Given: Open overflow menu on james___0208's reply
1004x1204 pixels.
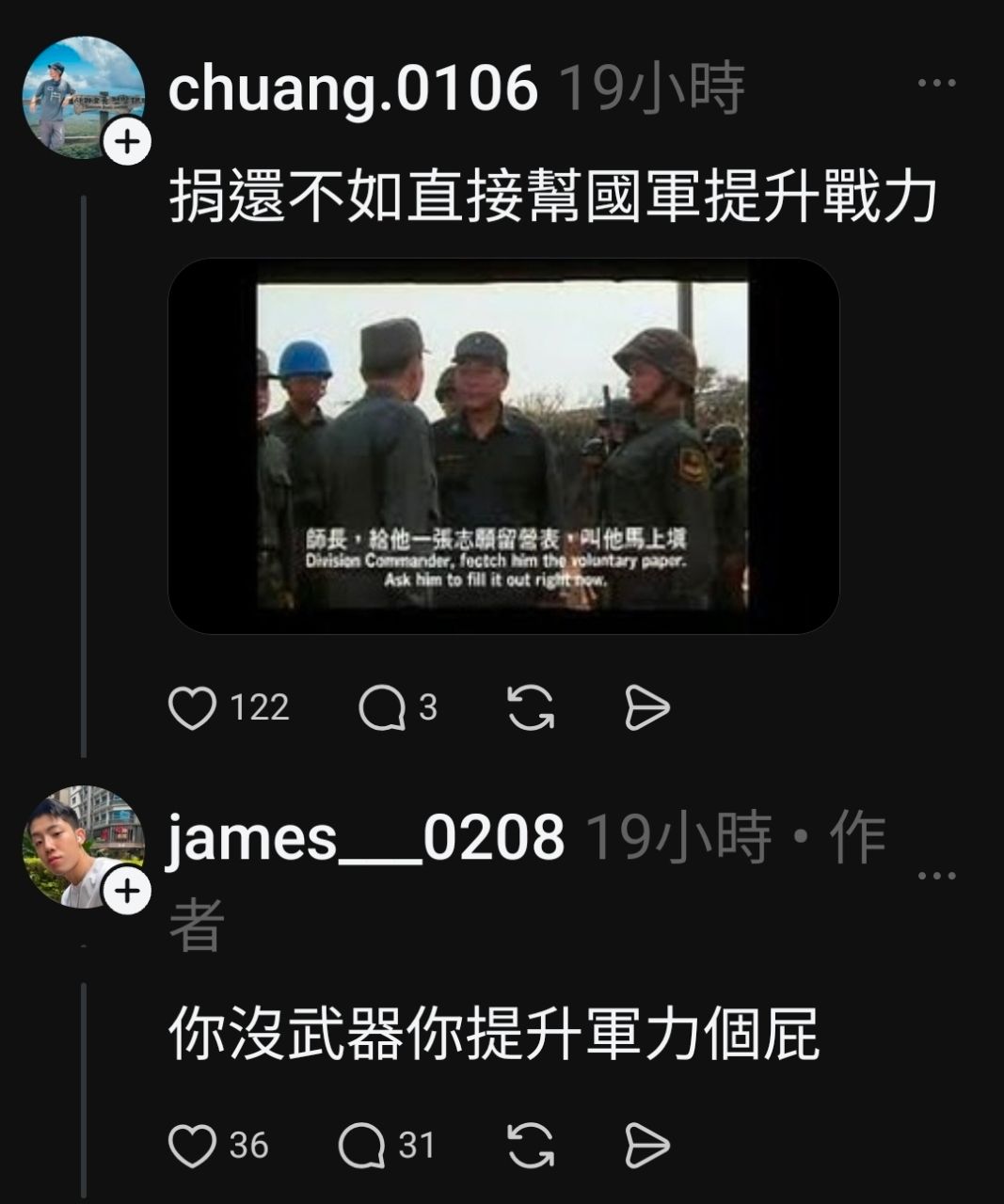Looking at the screenshot, I should point(936,877).
